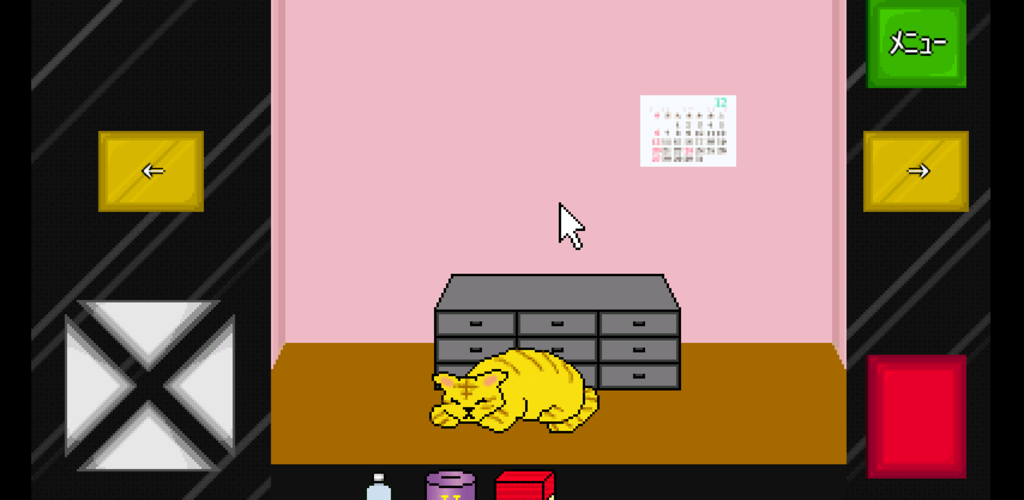This screenshot has height=500, width=1024.
Task: Tap the white X-shaped pad
Action: tap(150, 386)
